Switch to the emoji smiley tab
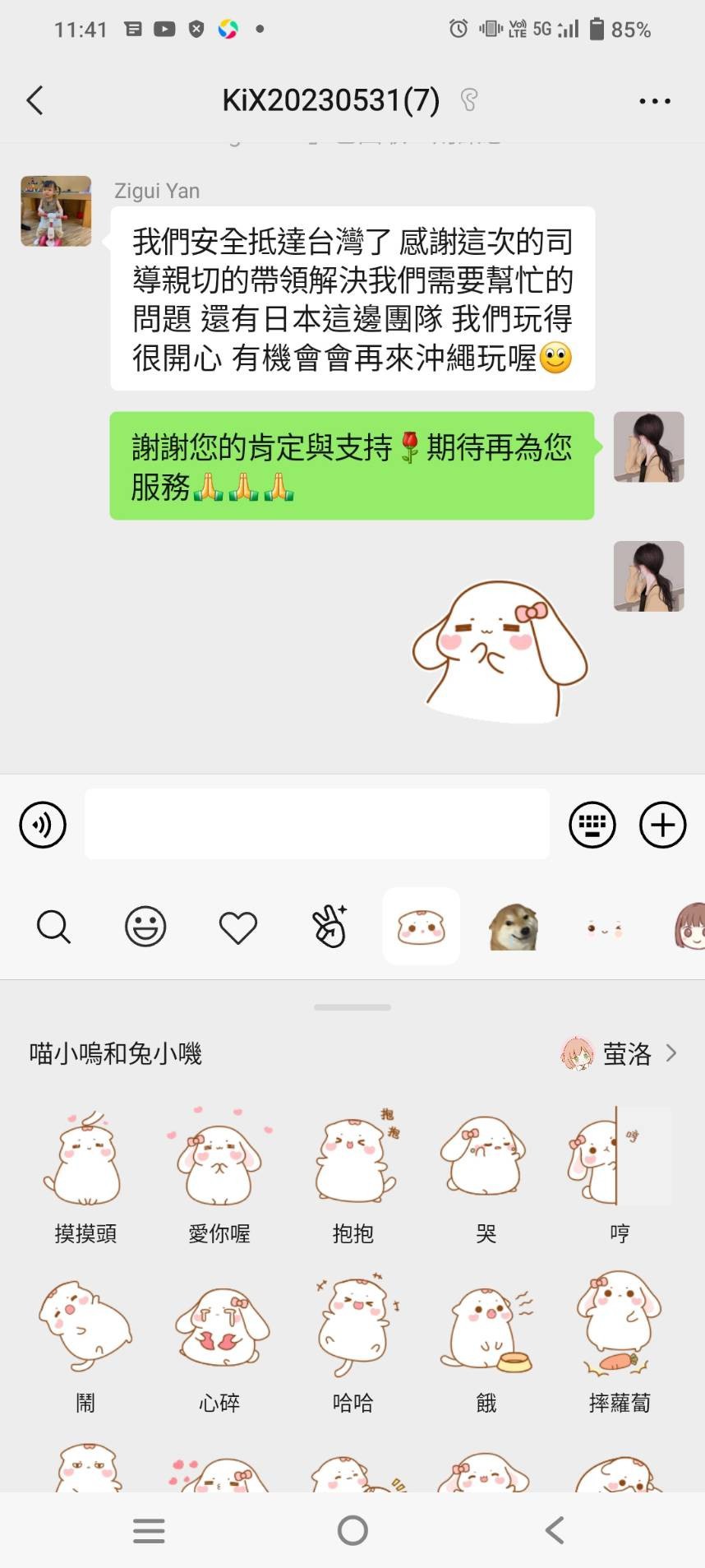 point(145,927)
